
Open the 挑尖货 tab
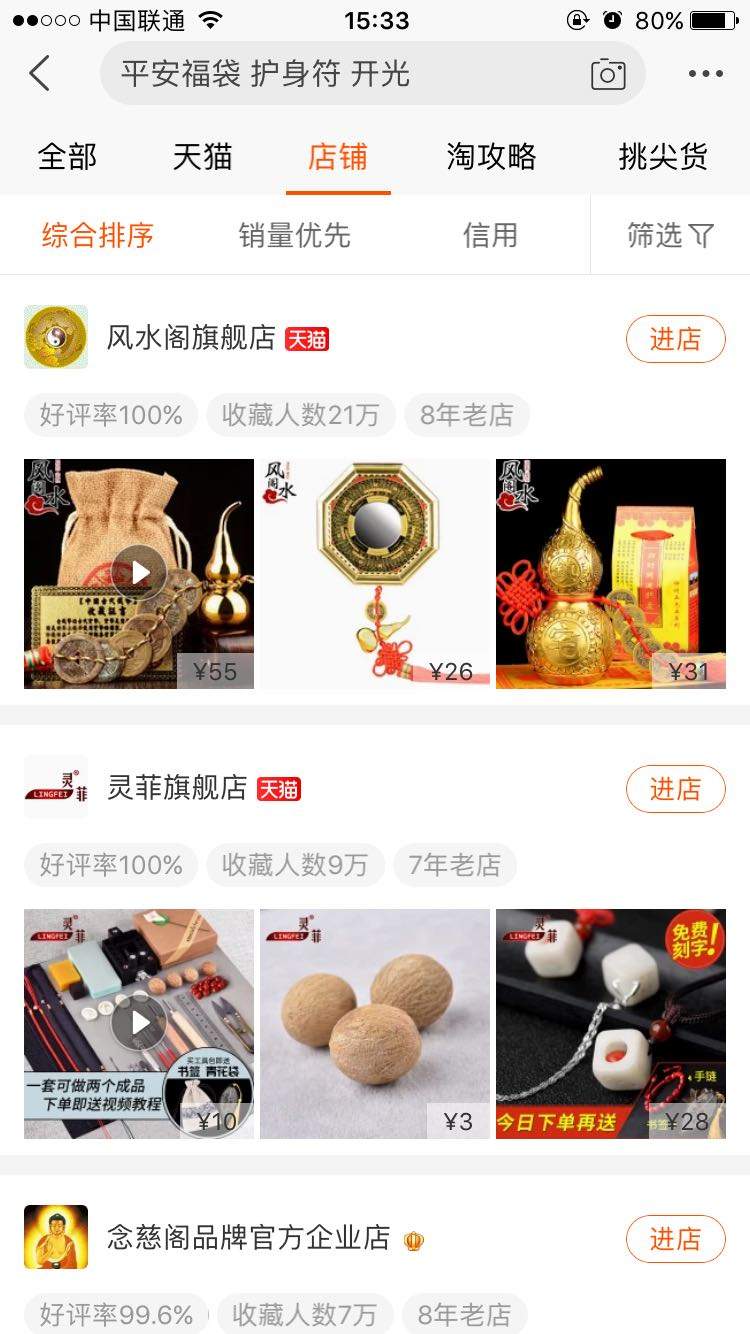point(663,156)
